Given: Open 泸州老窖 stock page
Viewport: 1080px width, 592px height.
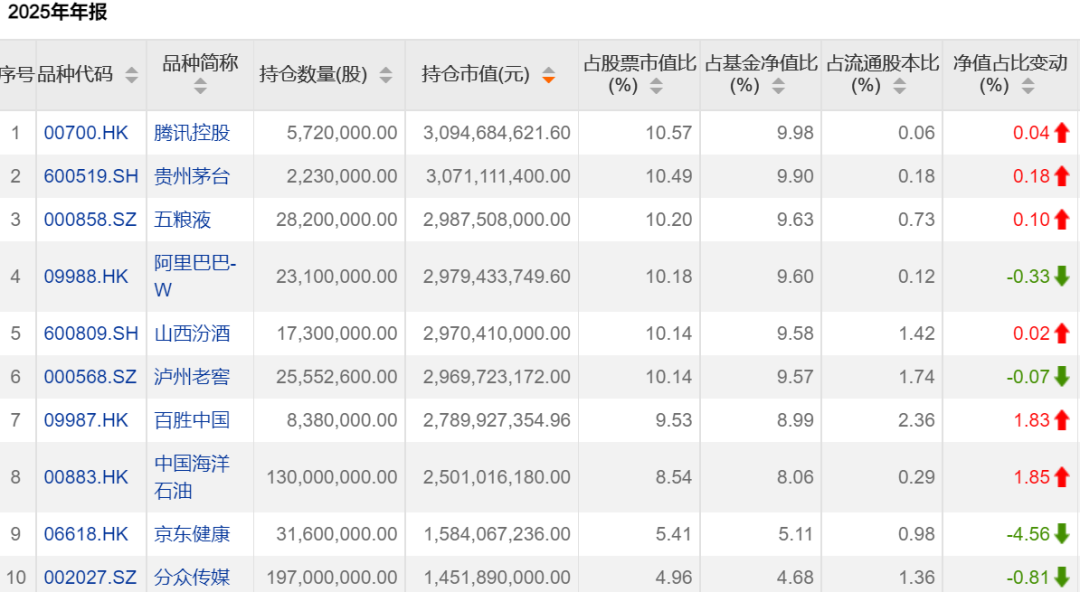Looking at the screenshot, I should point(192,377).
